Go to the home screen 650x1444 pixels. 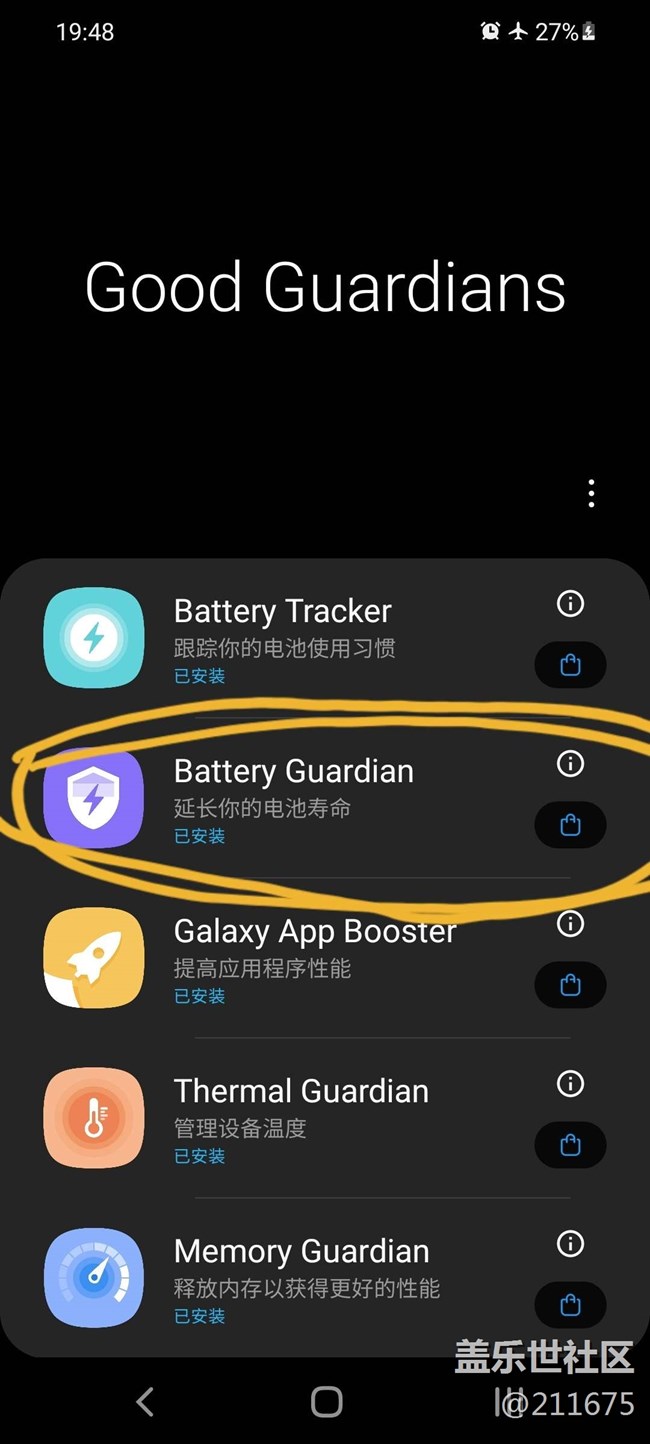(326, 1401)
